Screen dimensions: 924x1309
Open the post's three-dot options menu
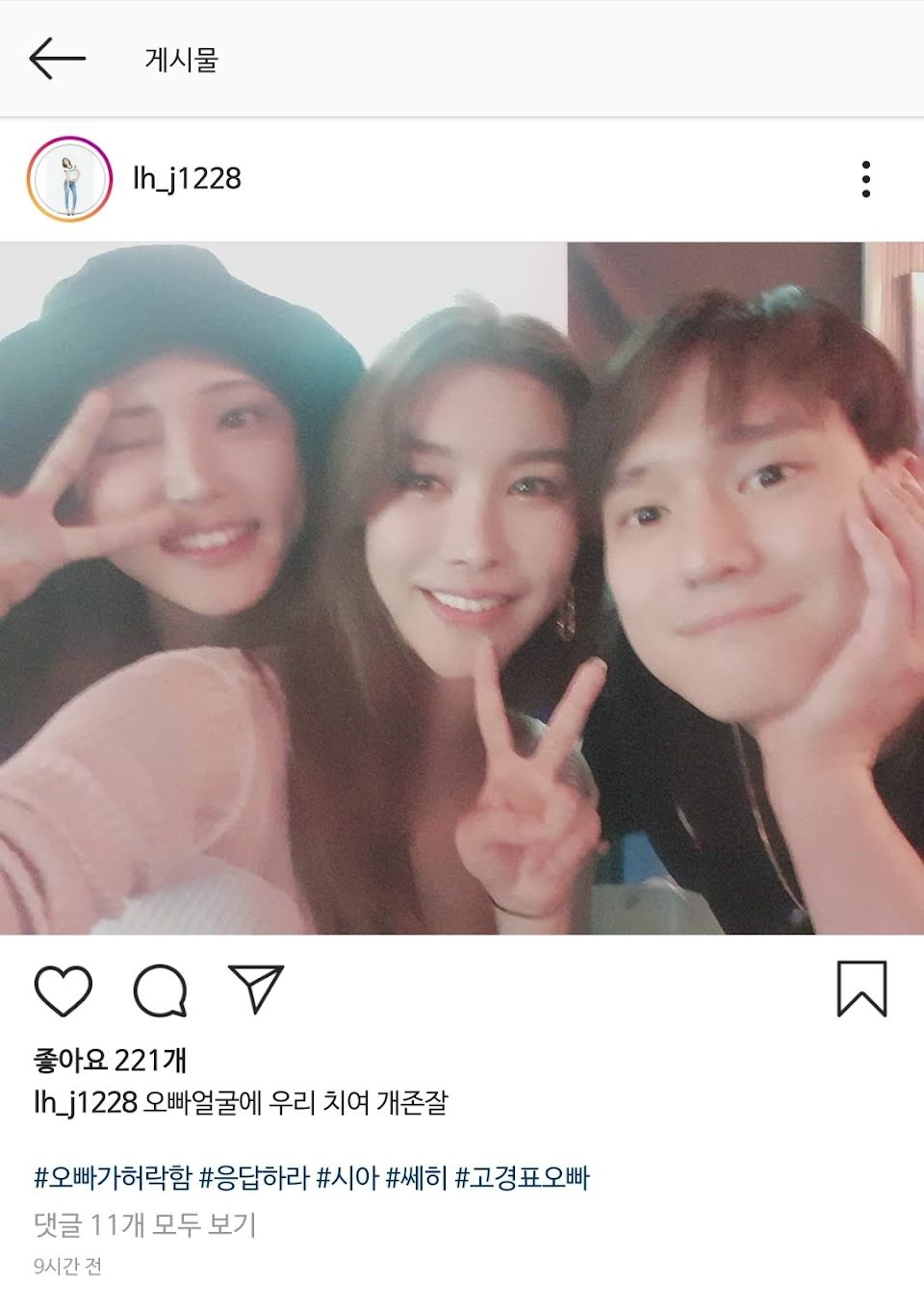pyautogui.click(x=865, y=179)
